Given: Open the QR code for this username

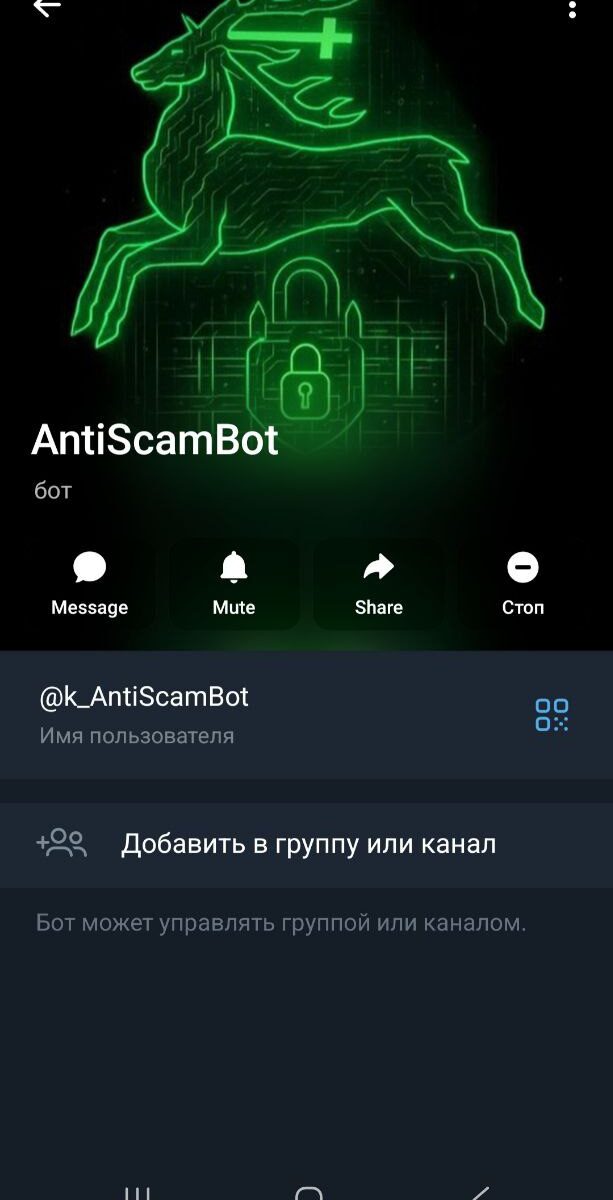Looking at the screenshot, I should [551, 715].
